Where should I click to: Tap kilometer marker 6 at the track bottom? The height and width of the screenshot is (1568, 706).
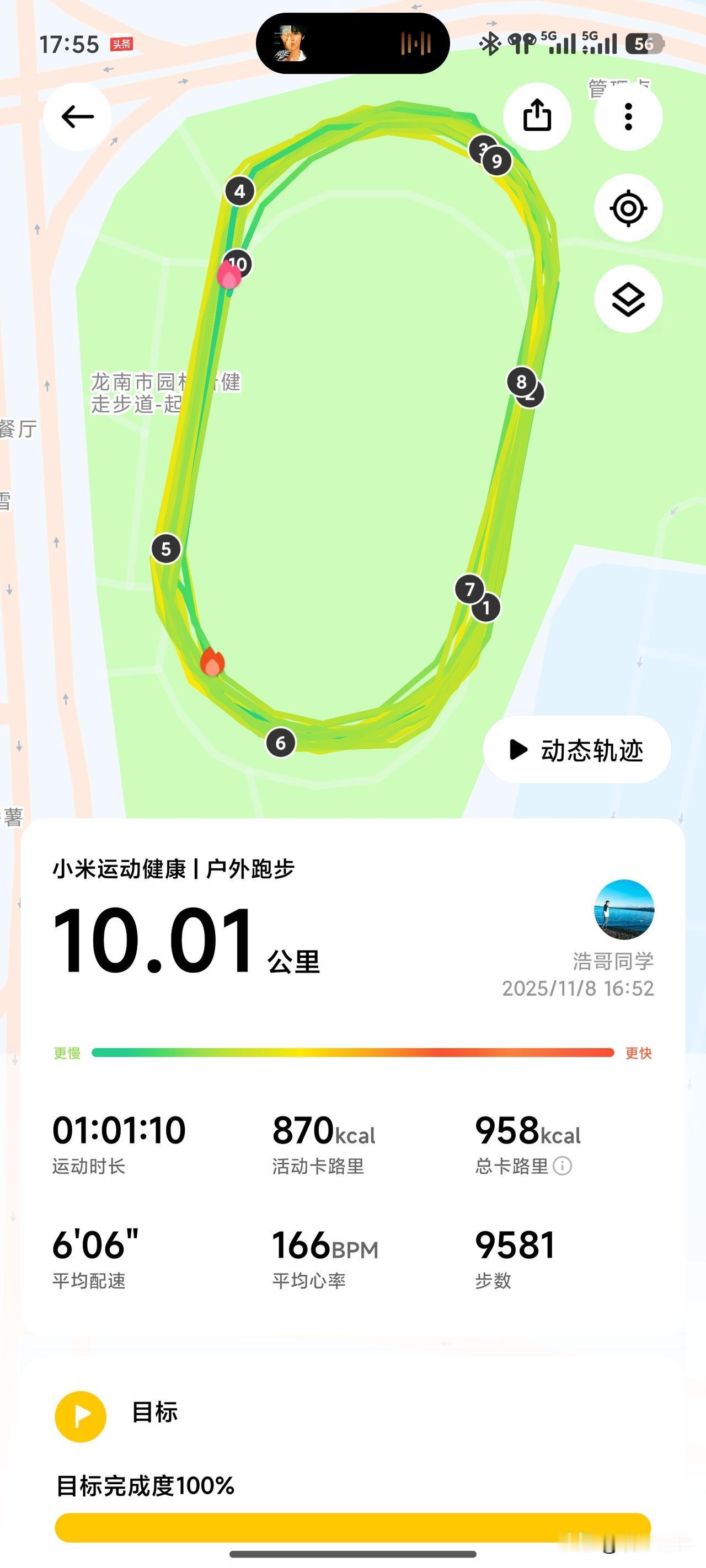(x=281, y=743)
